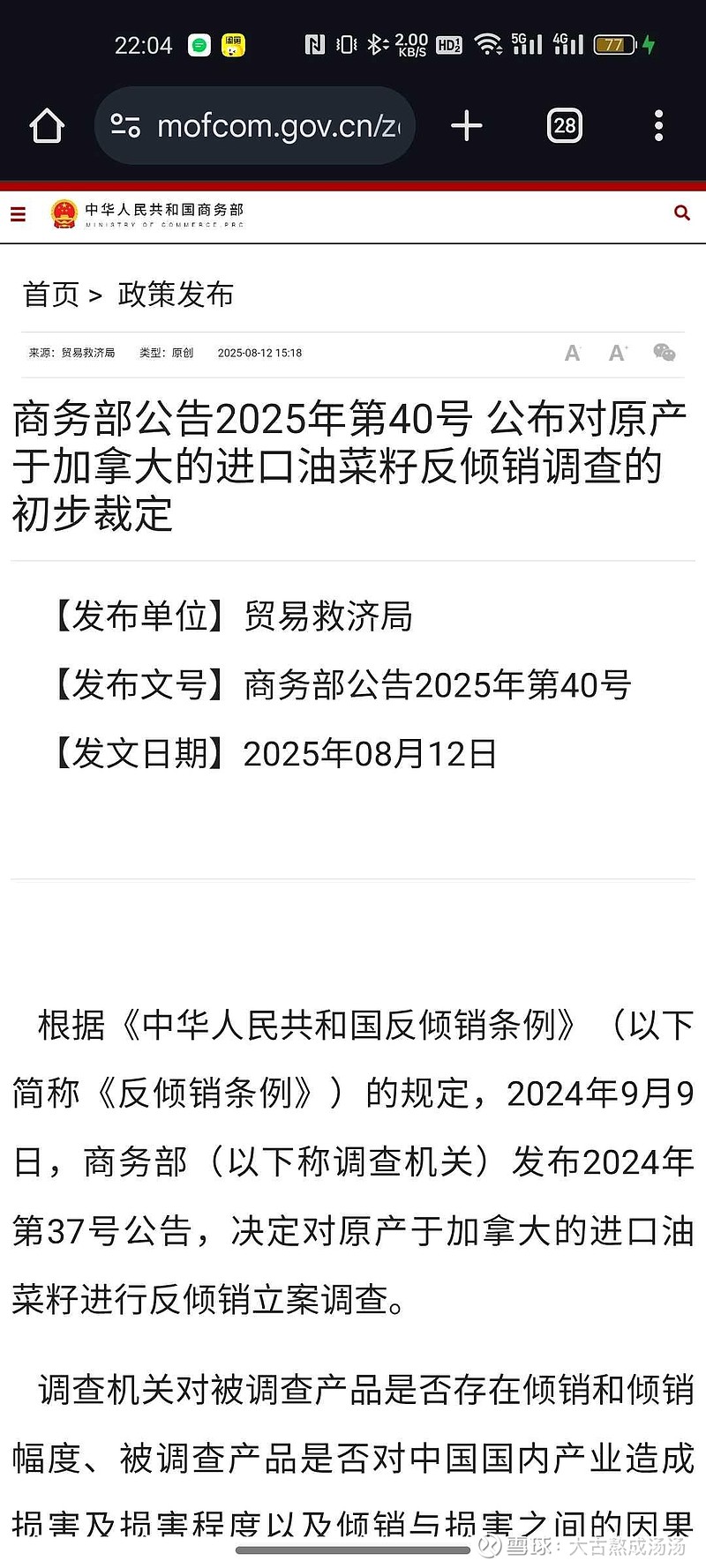Open the browser overflow menu
The width and height of the screenshot is (706, 1568).
[x=658, y=126]
